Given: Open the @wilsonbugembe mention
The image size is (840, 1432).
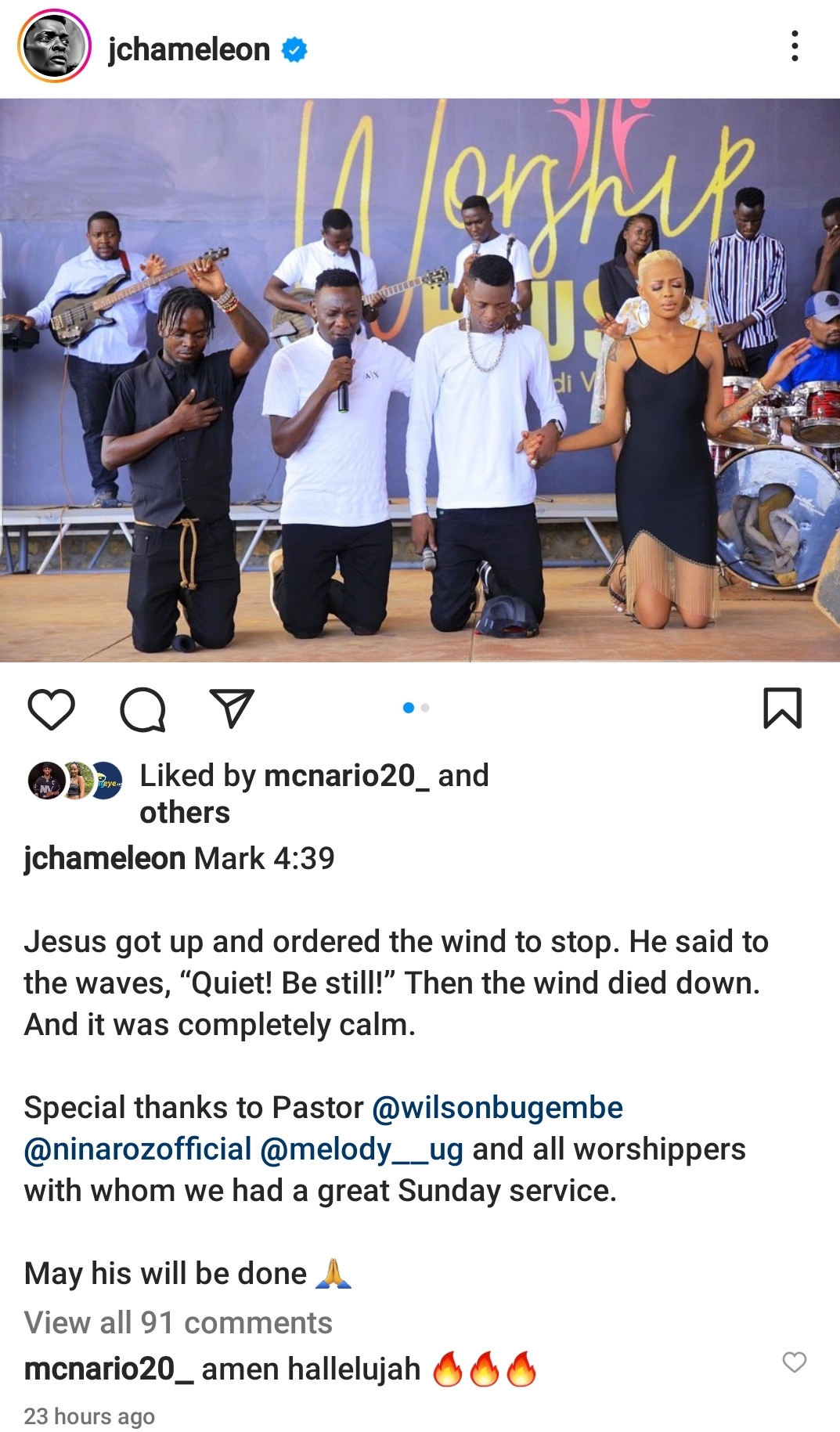Looking at the screenshot, I should point(497,1108).
